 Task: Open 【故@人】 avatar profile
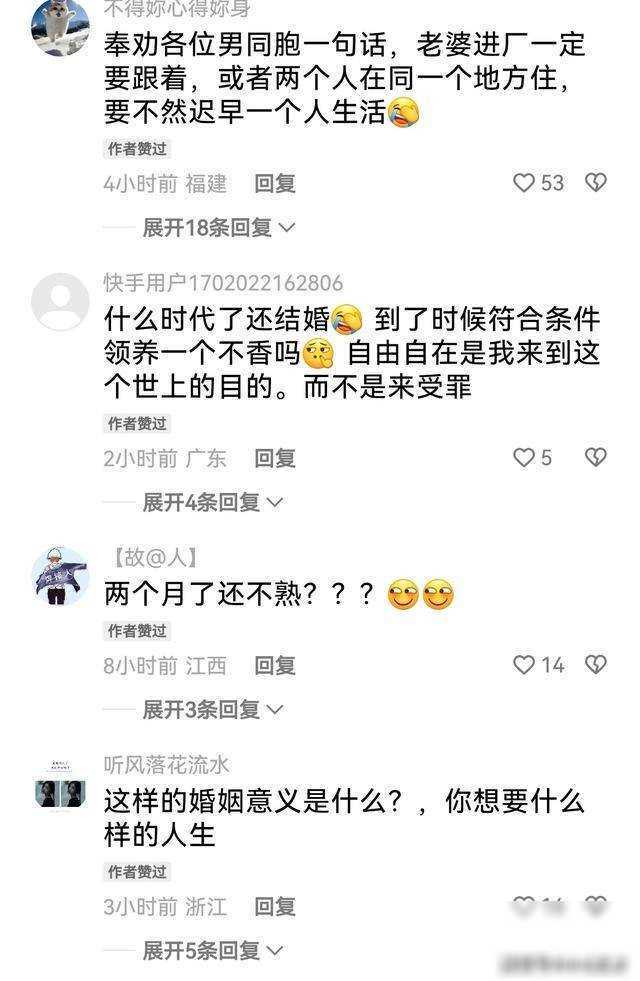[x=60, y=576]
